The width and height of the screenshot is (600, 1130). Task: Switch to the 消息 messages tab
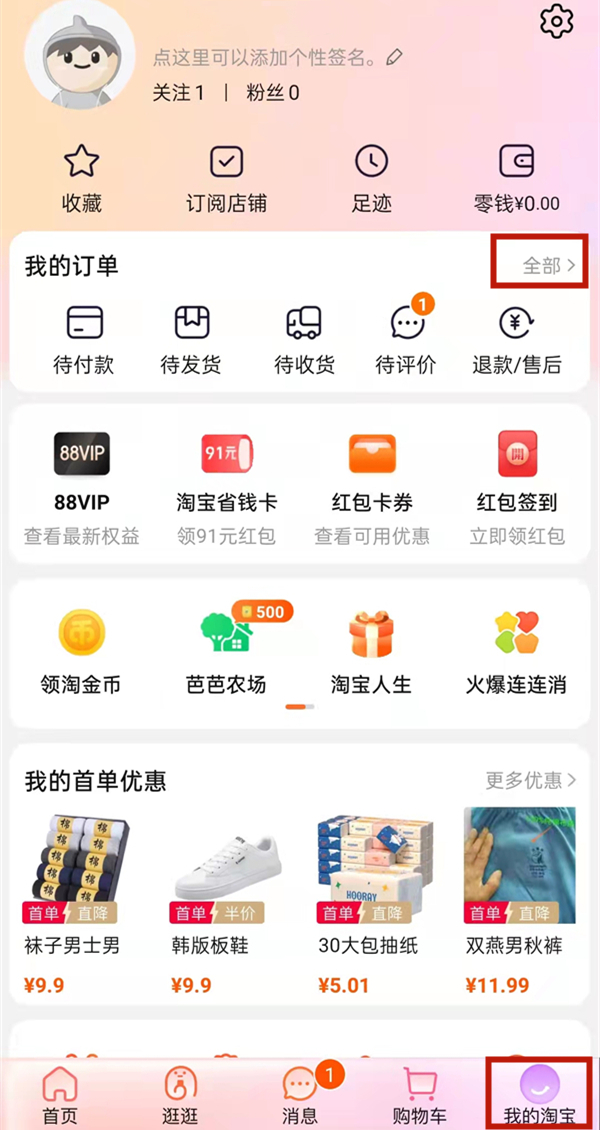click(300, 1095)
